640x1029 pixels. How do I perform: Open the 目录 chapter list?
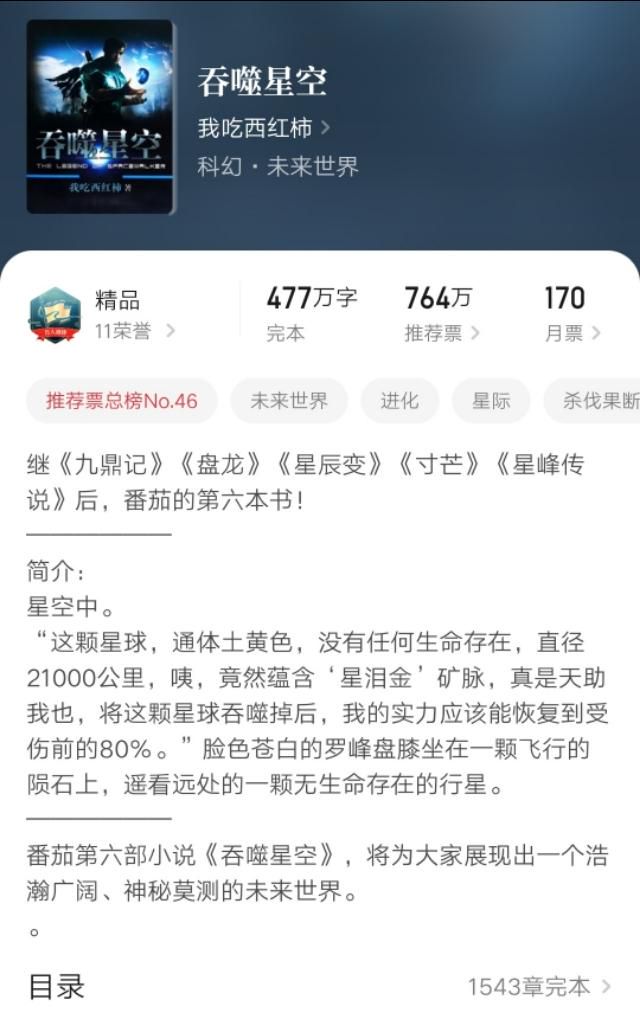[320, 986]
